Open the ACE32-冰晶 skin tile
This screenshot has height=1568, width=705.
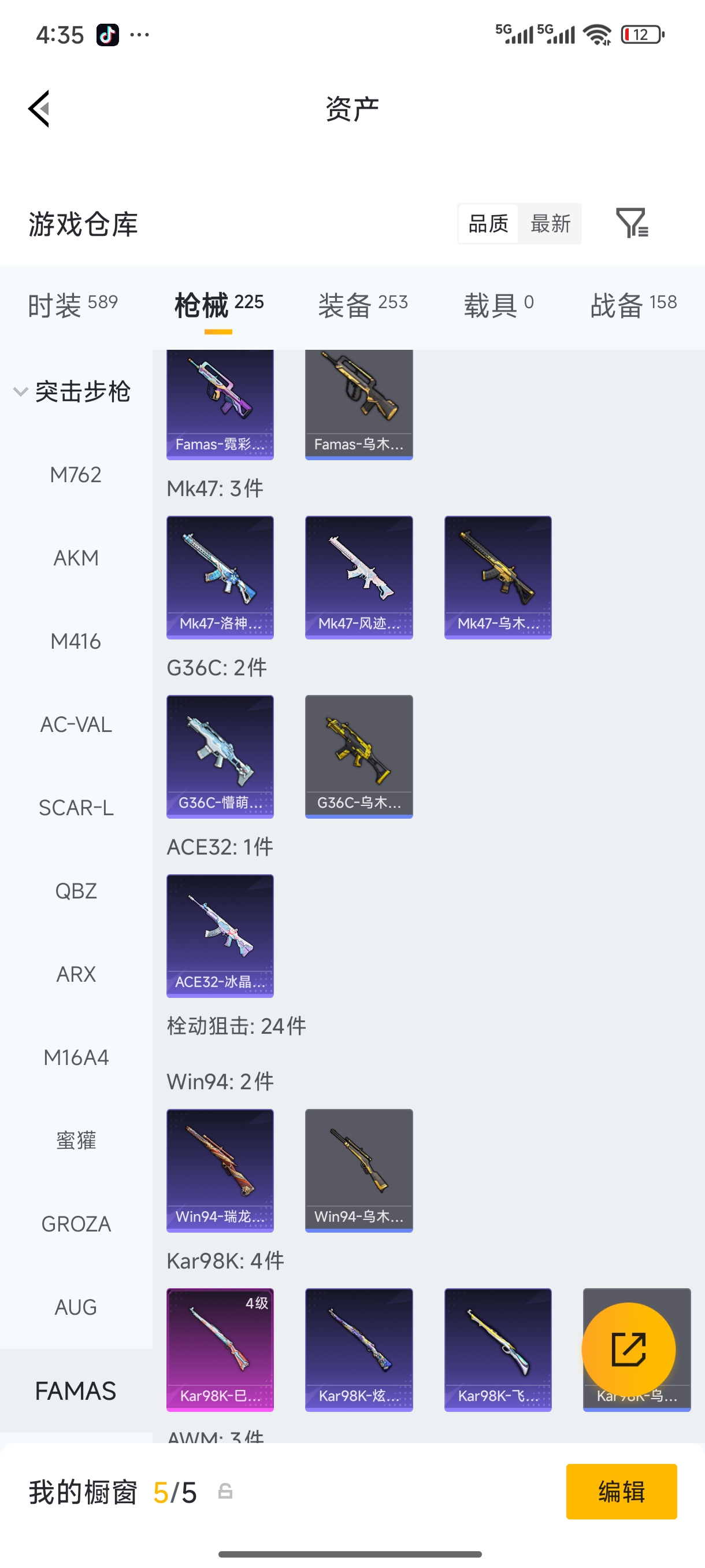pos(220,935)
